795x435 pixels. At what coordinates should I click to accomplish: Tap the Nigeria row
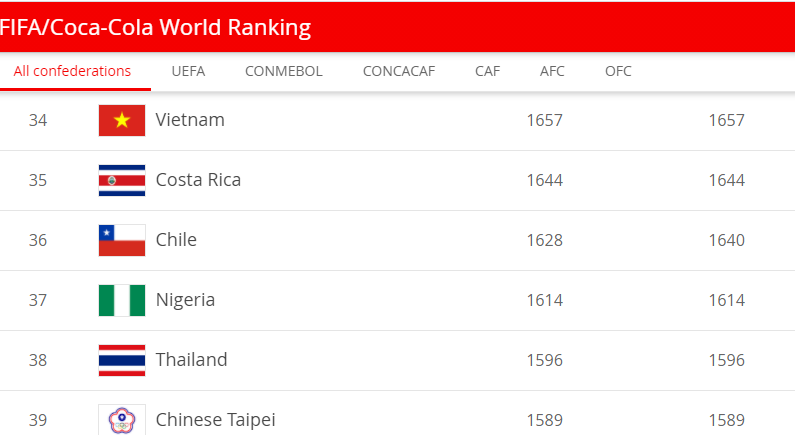[185, 300]
